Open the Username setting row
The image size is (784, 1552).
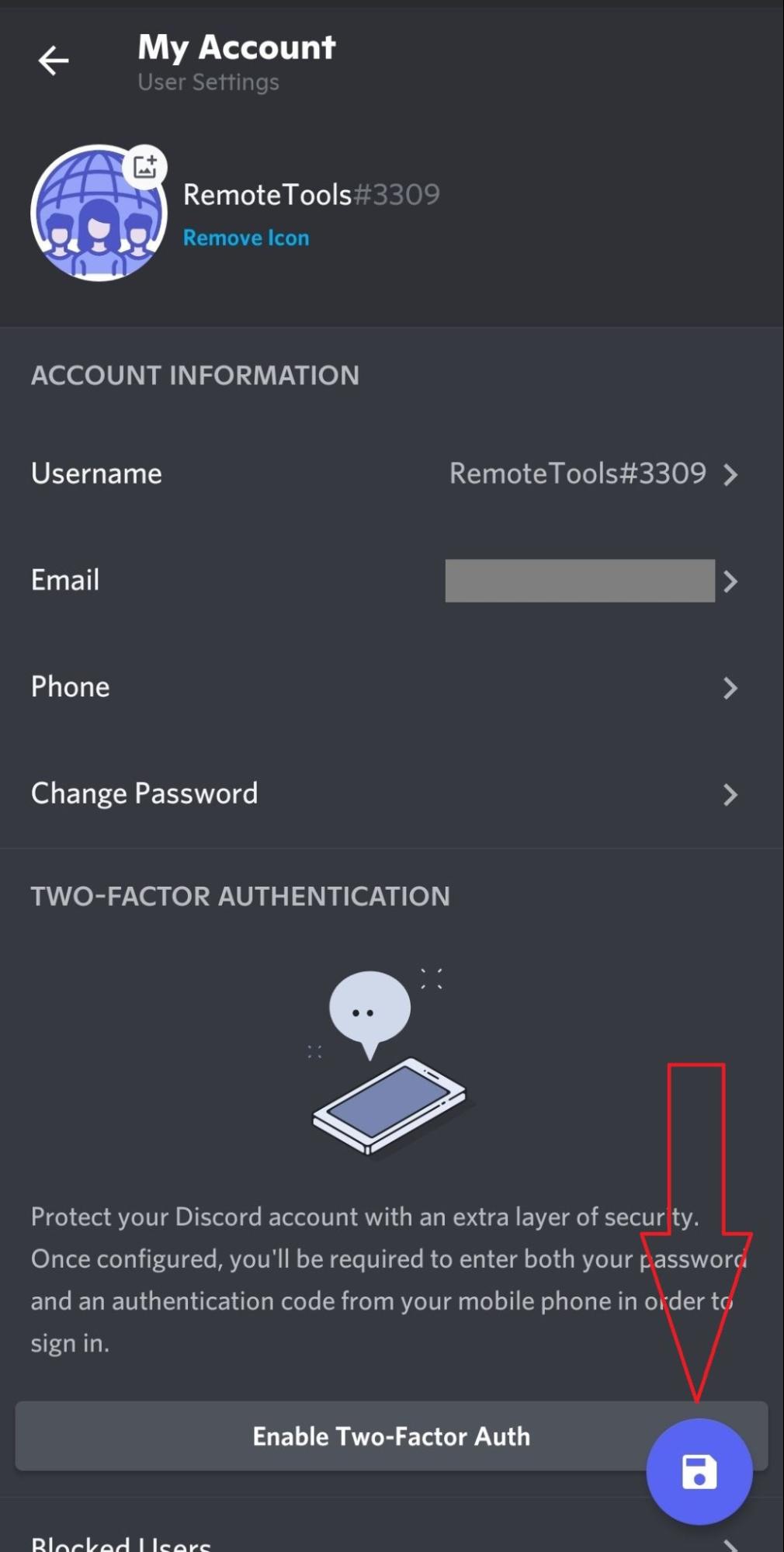[392, 474]
